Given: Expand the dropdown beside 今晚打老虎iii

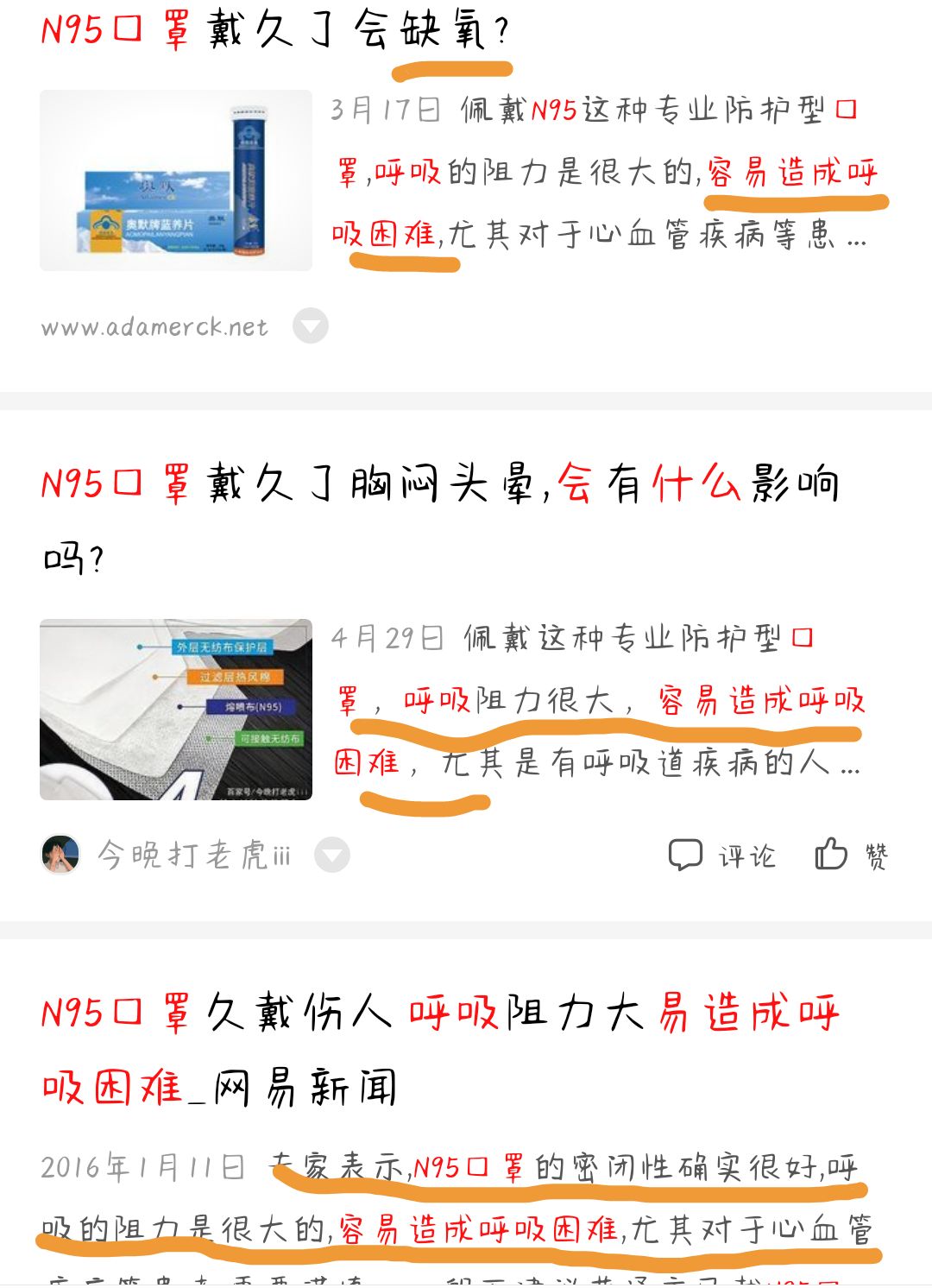Looking at the screenshot, I should tap(332, 856).
